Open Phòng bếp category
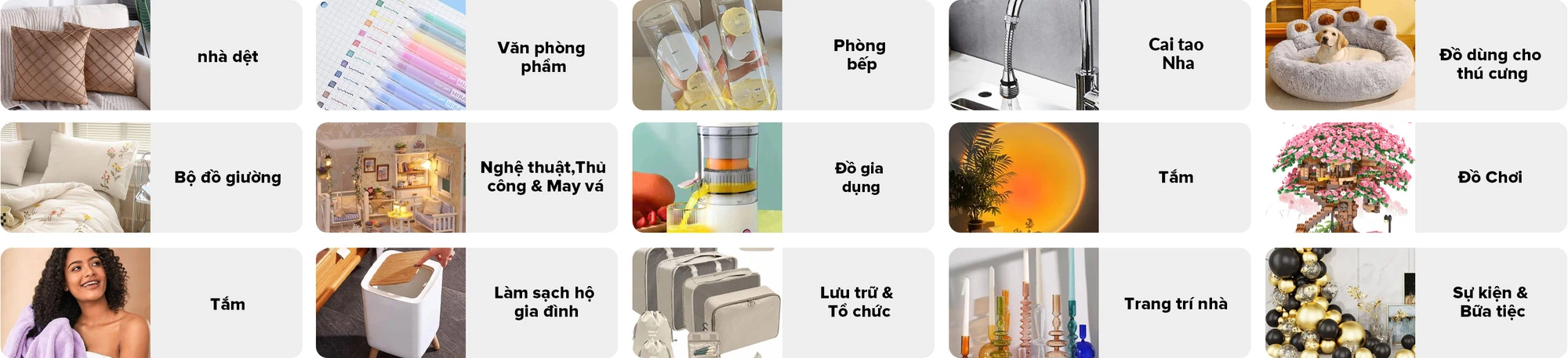Image resolution: width=1568 pixels, height=358 pixels. point(783,56)
